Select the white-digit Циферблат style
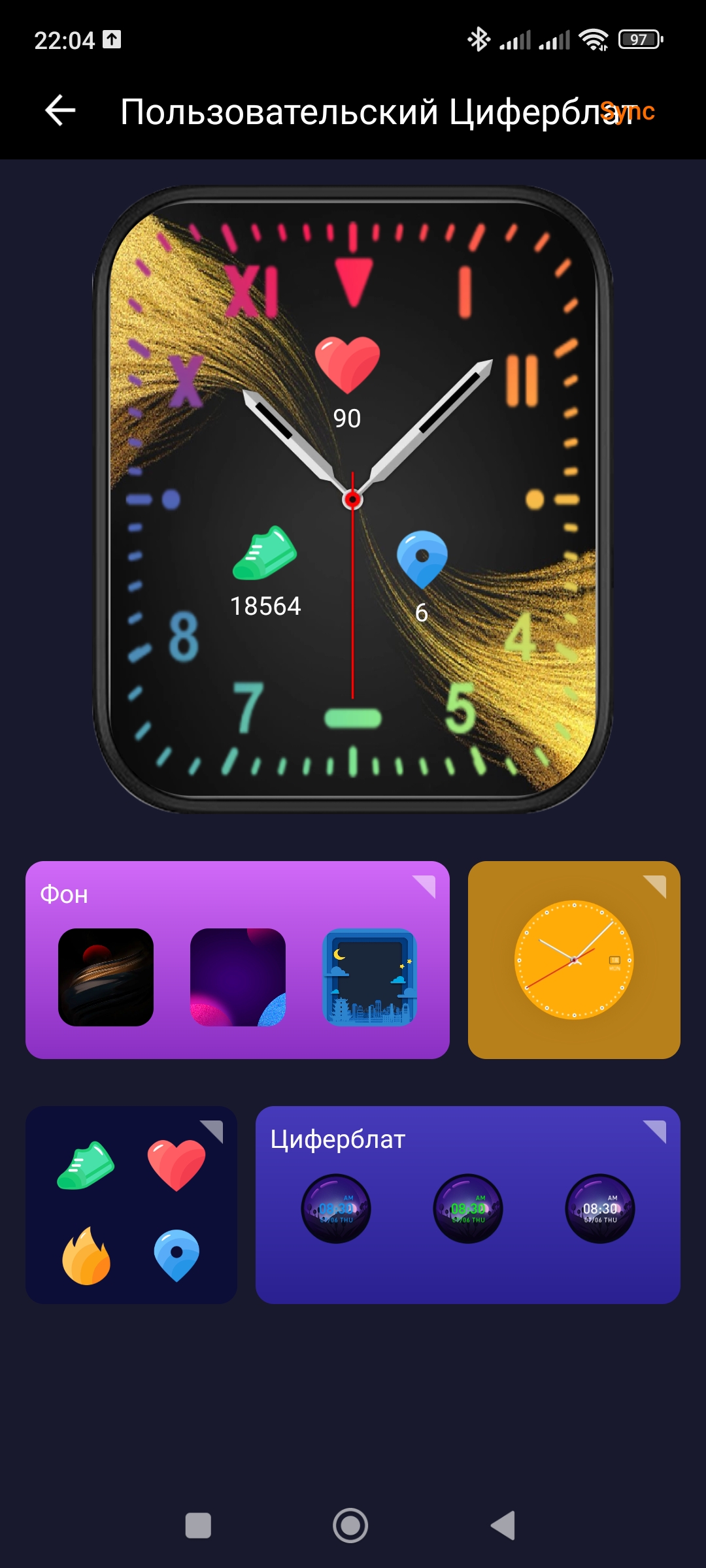706x1568 pixels. pyautogui.click(x=600, y=1209)
